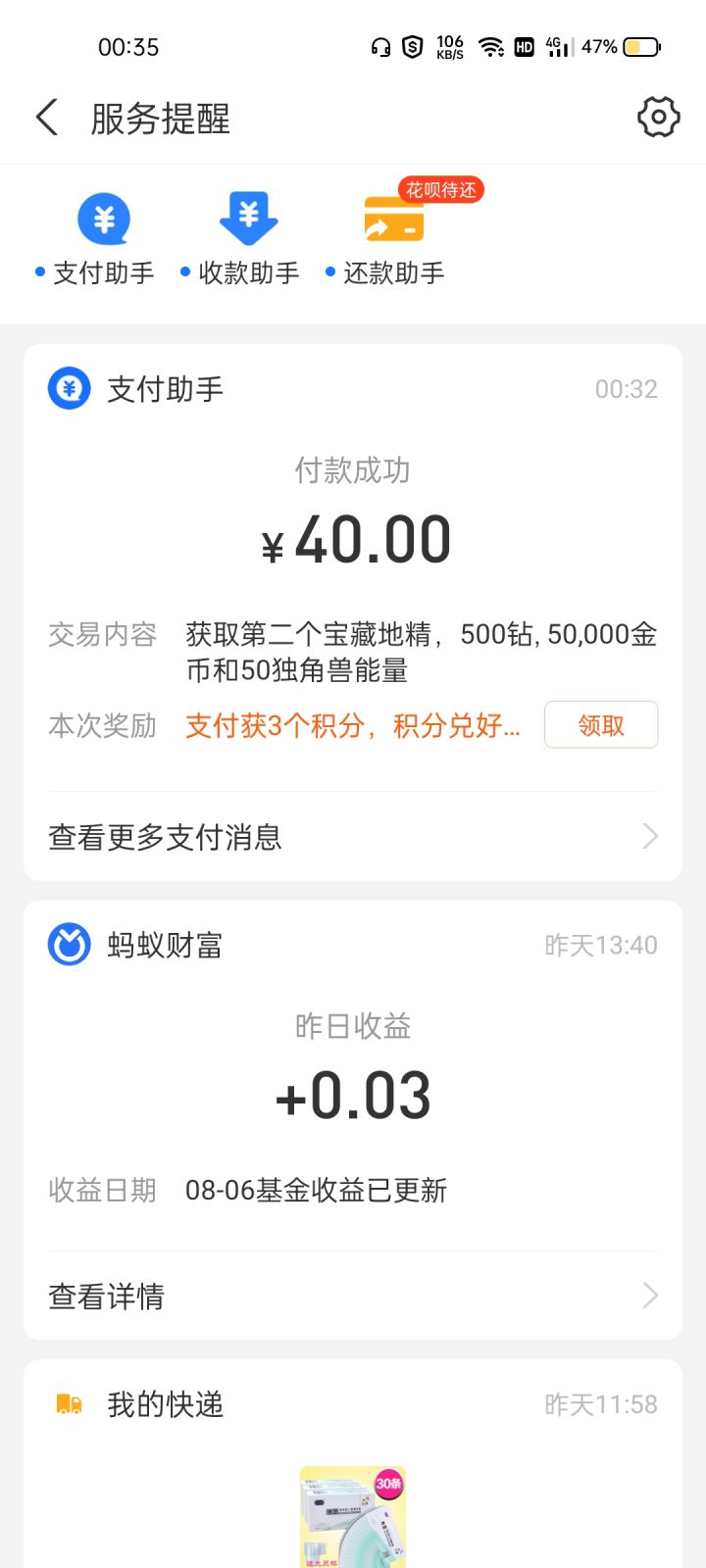Open the 昨日收益 +0.03 card

coord(353,1078)
